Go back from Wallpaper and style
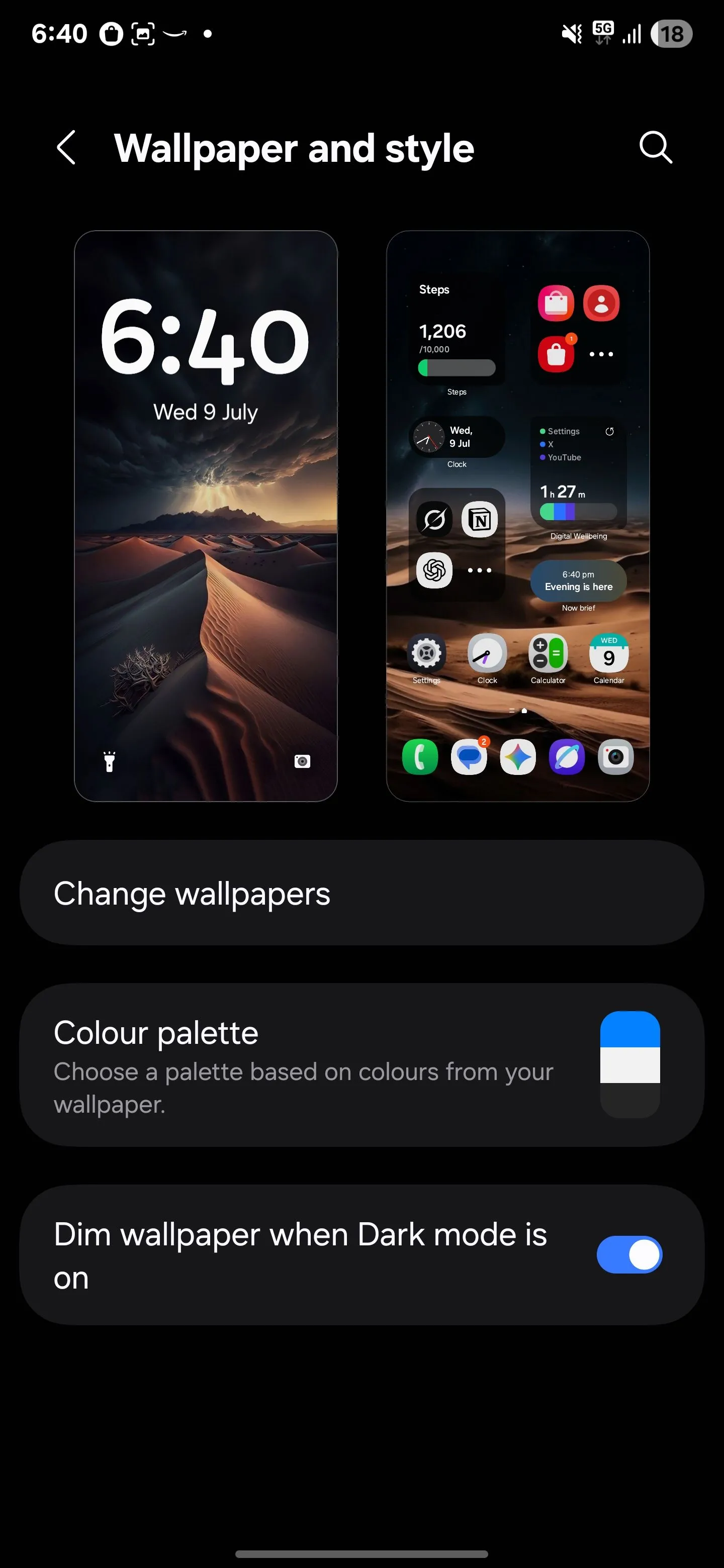The width and height of the screenshot is (724, 1568). point(66,147)
